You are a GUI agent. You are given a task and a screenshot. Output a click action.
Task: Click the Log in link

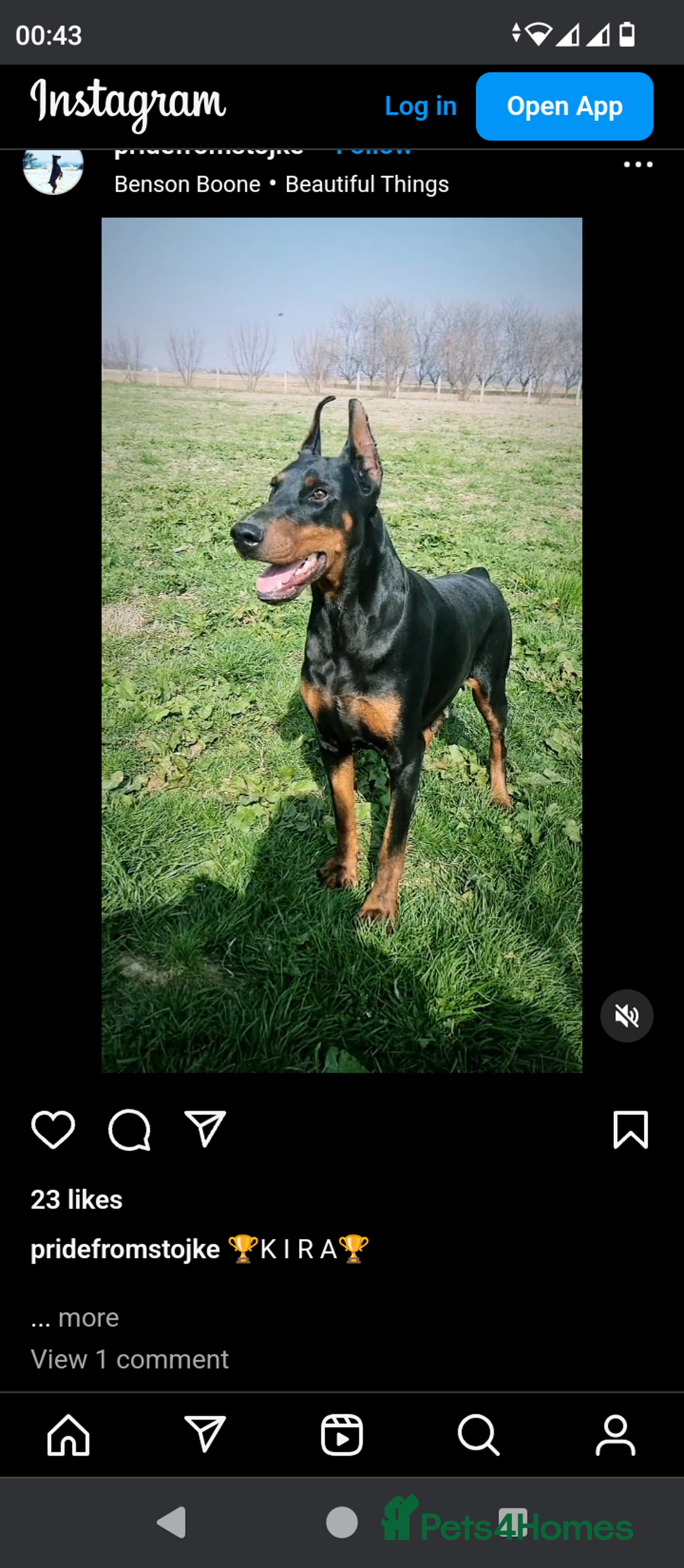pyautogui.click(x=421, y=106)
